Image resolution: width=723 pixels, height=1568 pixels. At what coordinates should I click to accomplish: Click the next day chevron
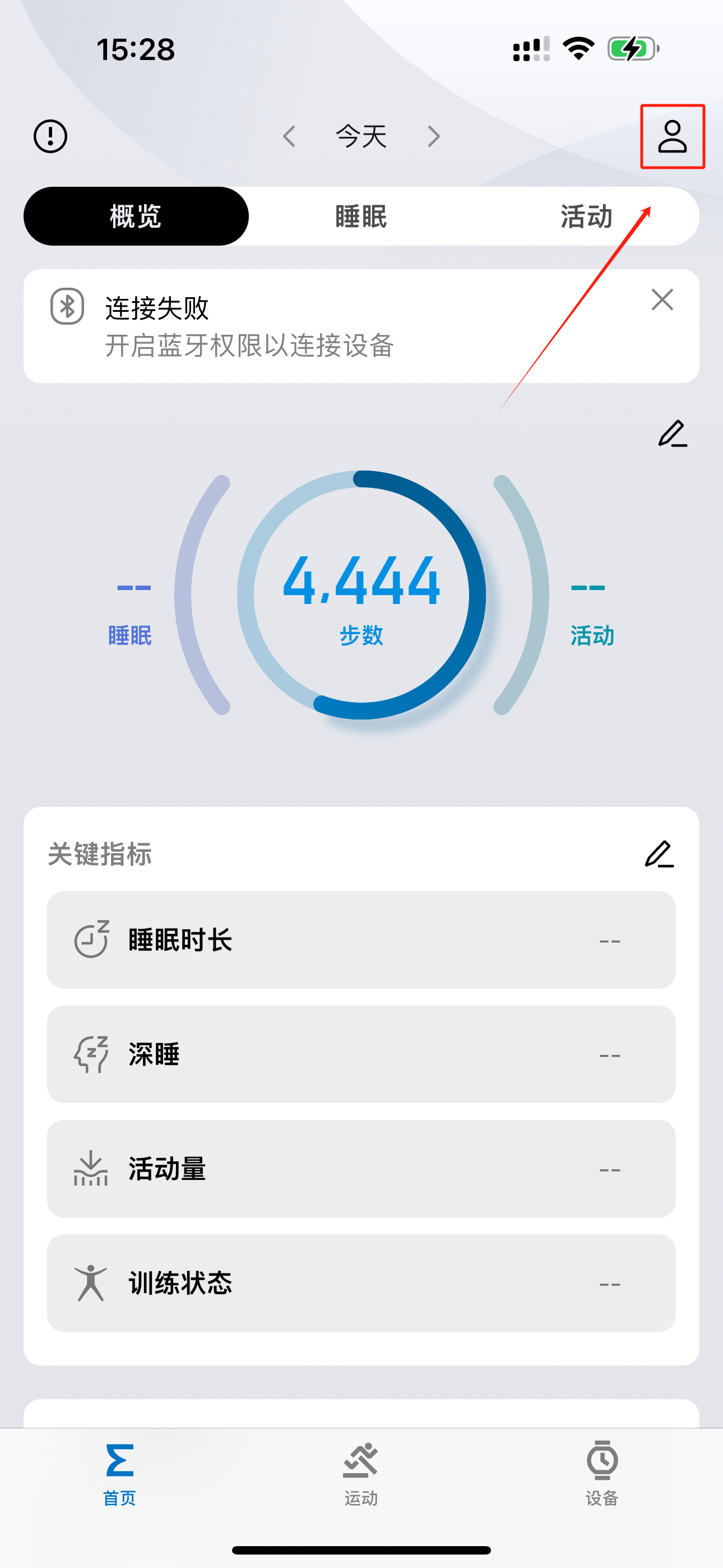pyautogui.click(x=433, y=136)
